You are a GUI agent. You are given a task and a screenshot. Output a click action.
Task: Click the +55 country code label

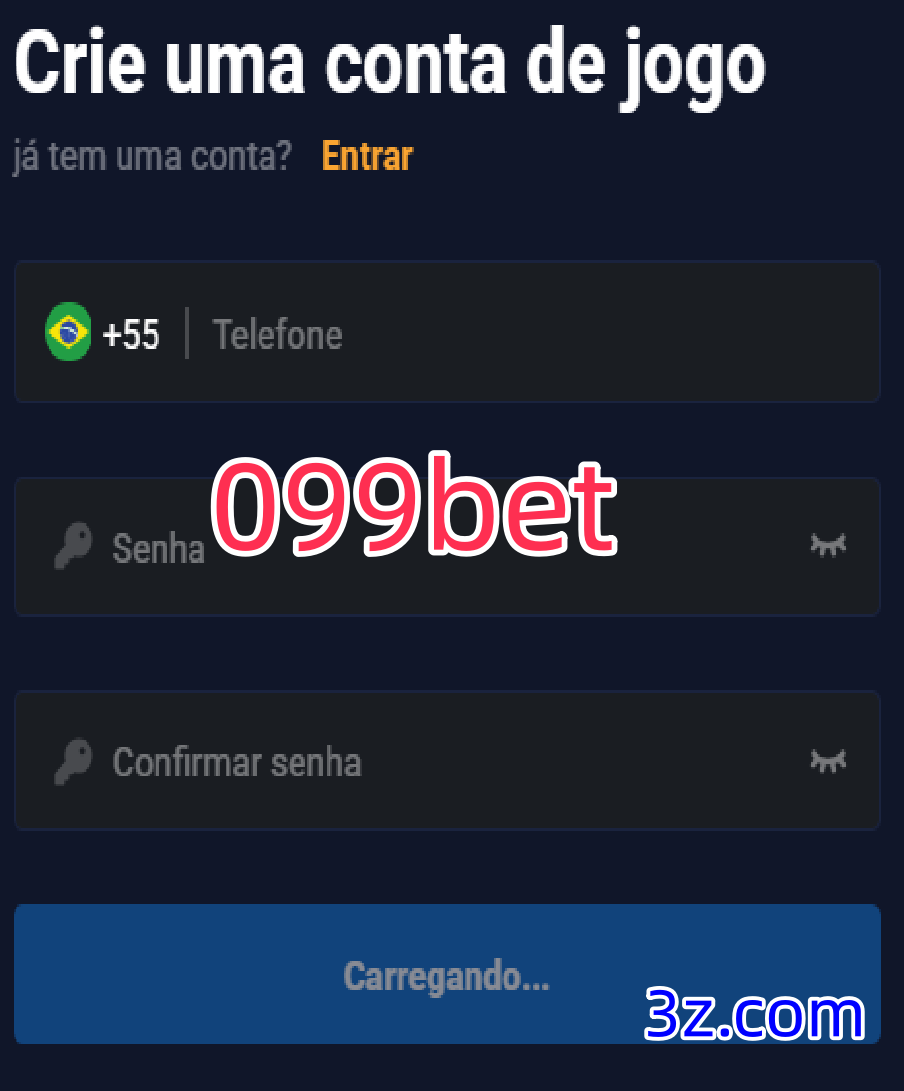coord(133,334)
